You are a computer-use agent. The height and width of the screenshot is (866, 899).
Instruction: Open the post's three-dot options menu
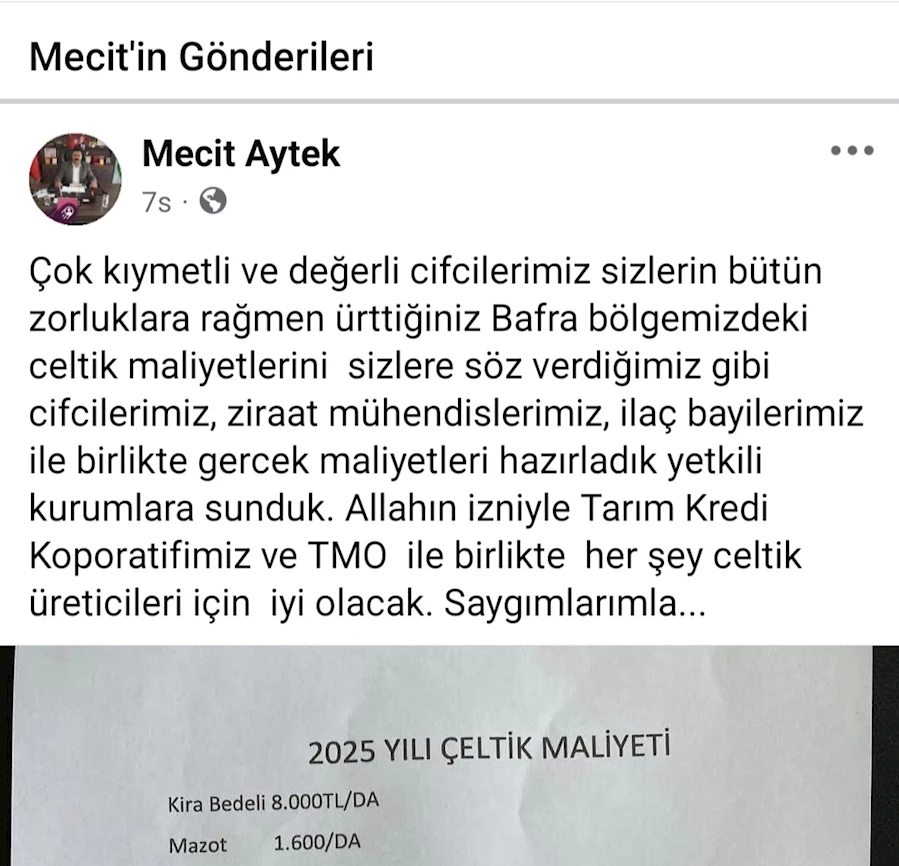point(852,151)
